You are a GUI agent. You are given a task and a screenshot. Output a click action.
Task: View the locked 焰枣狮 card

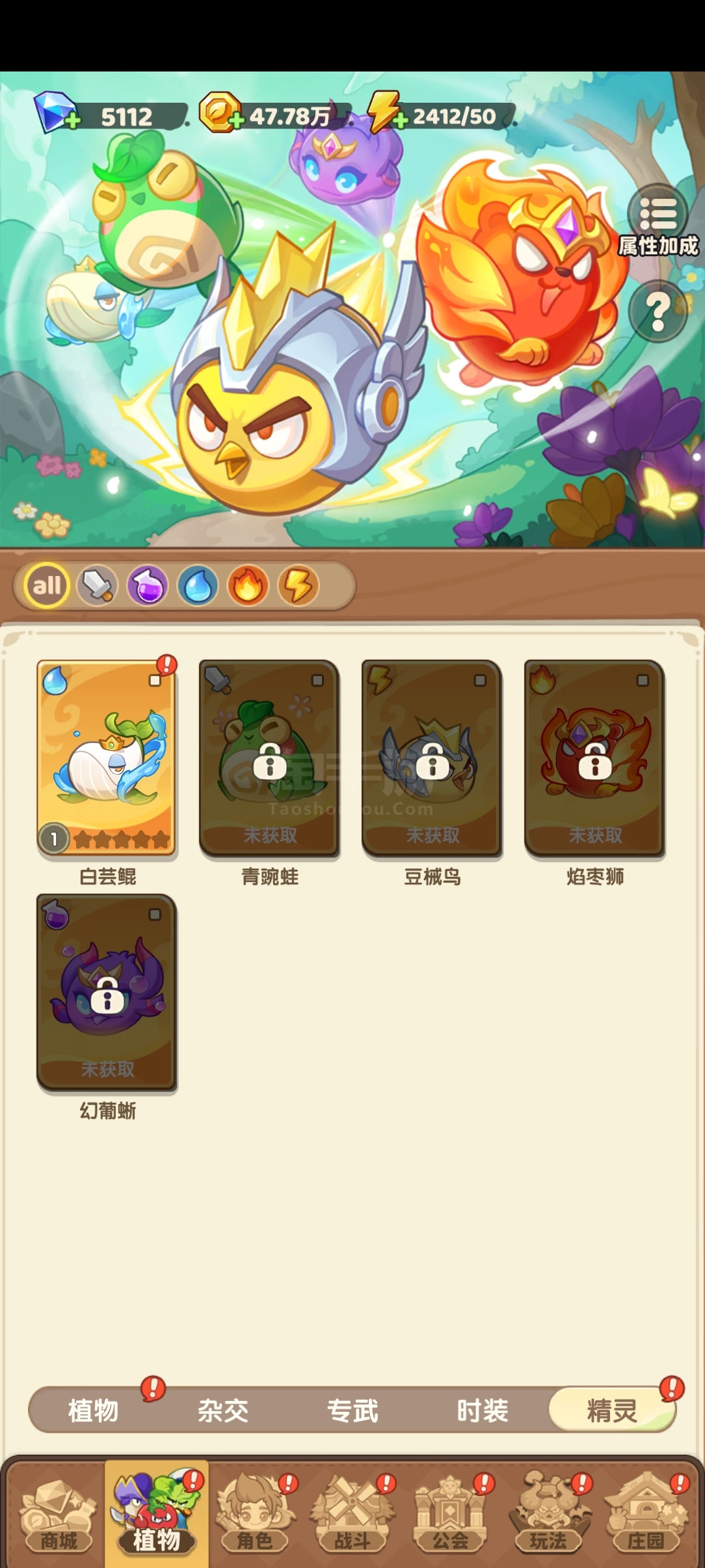tap(595, 758)
